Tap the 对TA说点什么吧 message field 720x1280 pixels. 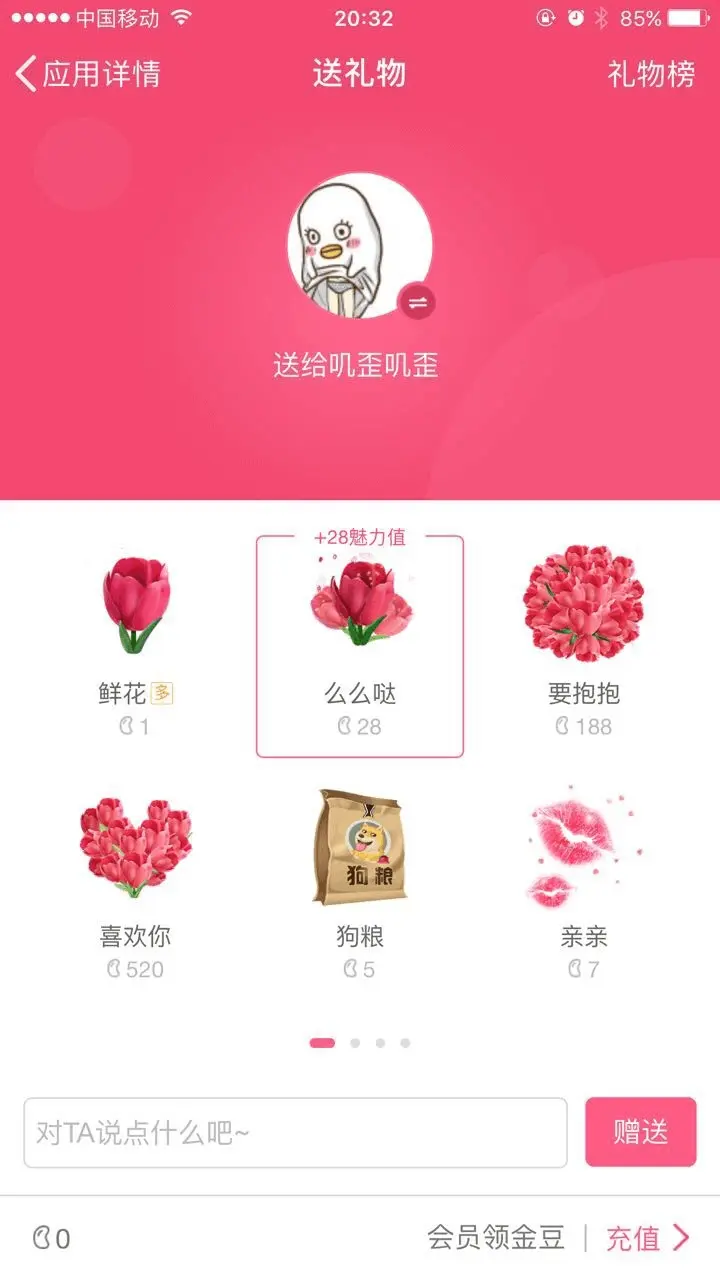(x=295, y=1133)
